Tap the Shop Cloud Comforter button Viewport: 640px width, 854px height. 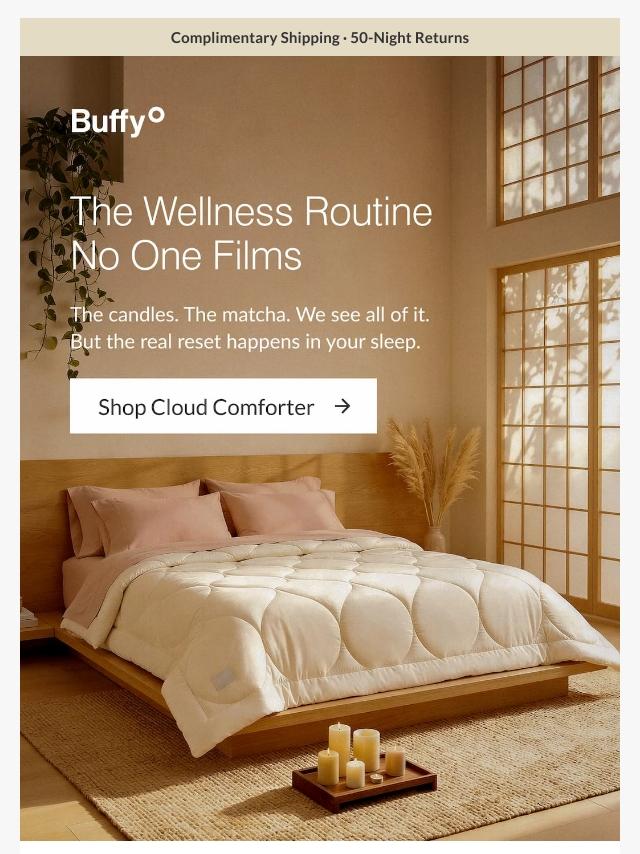click(223, 406)
